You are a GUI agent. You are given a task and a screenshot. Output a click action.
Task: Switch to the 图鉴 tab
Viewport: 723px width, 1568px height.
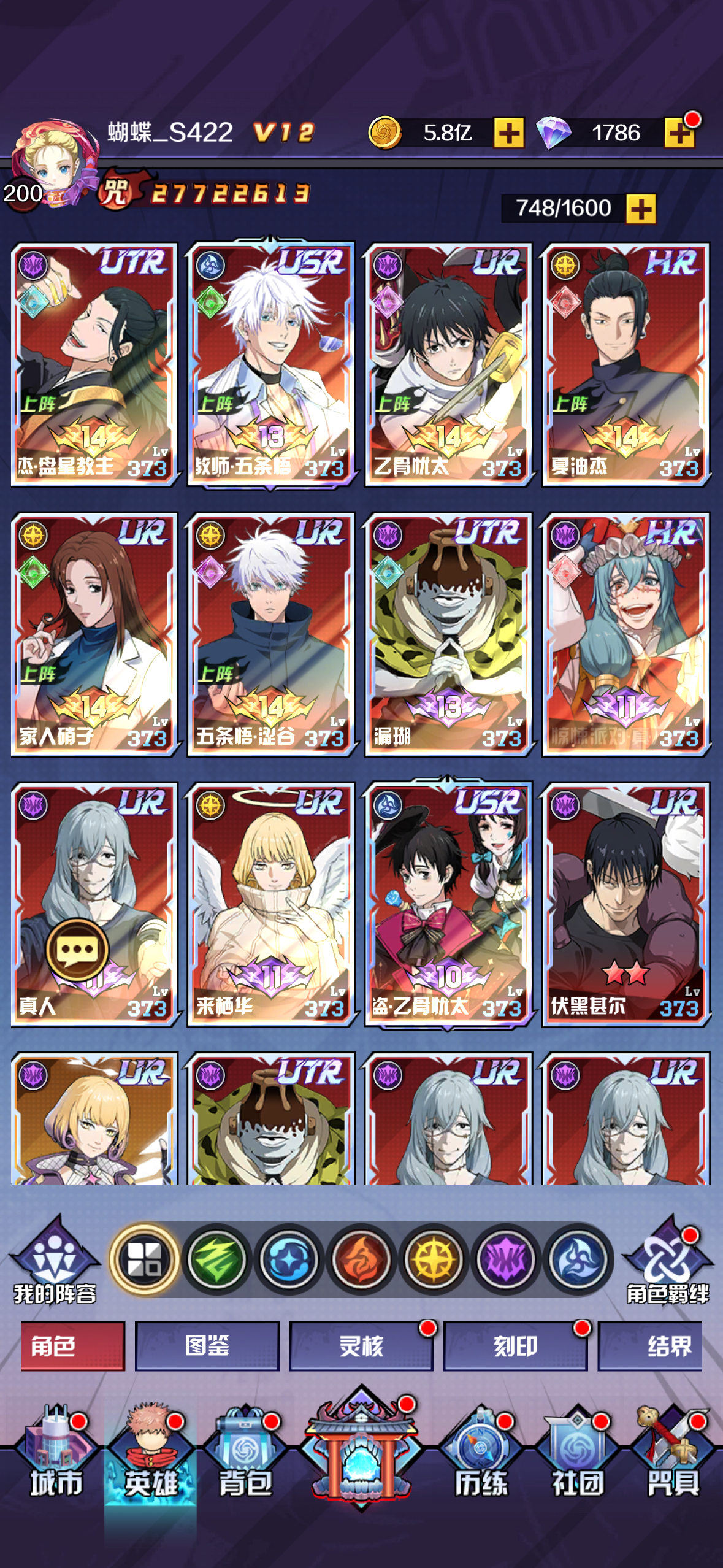coord(207,1346)
